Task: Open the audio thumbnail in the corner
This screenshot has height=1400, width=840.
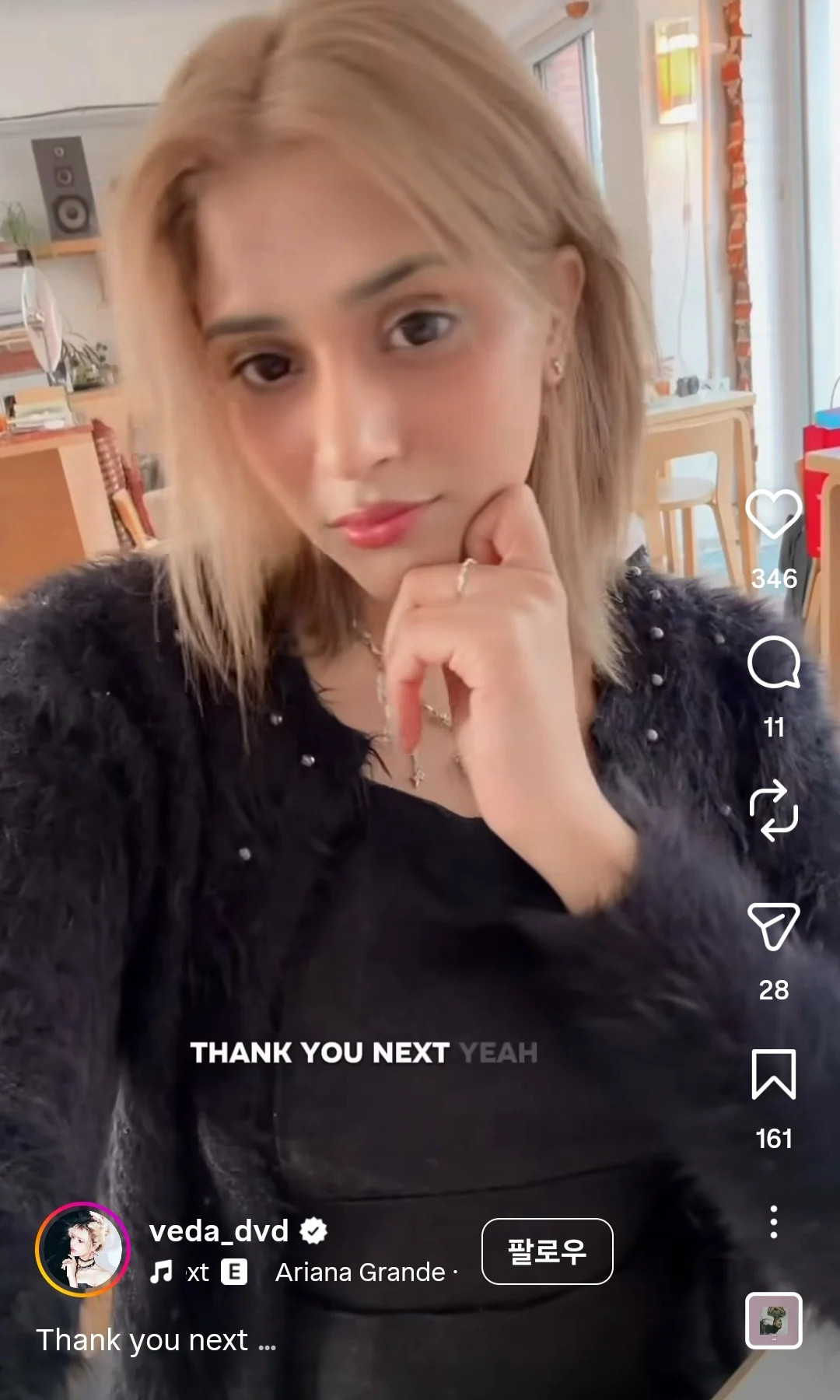Action: [773, 1320]
